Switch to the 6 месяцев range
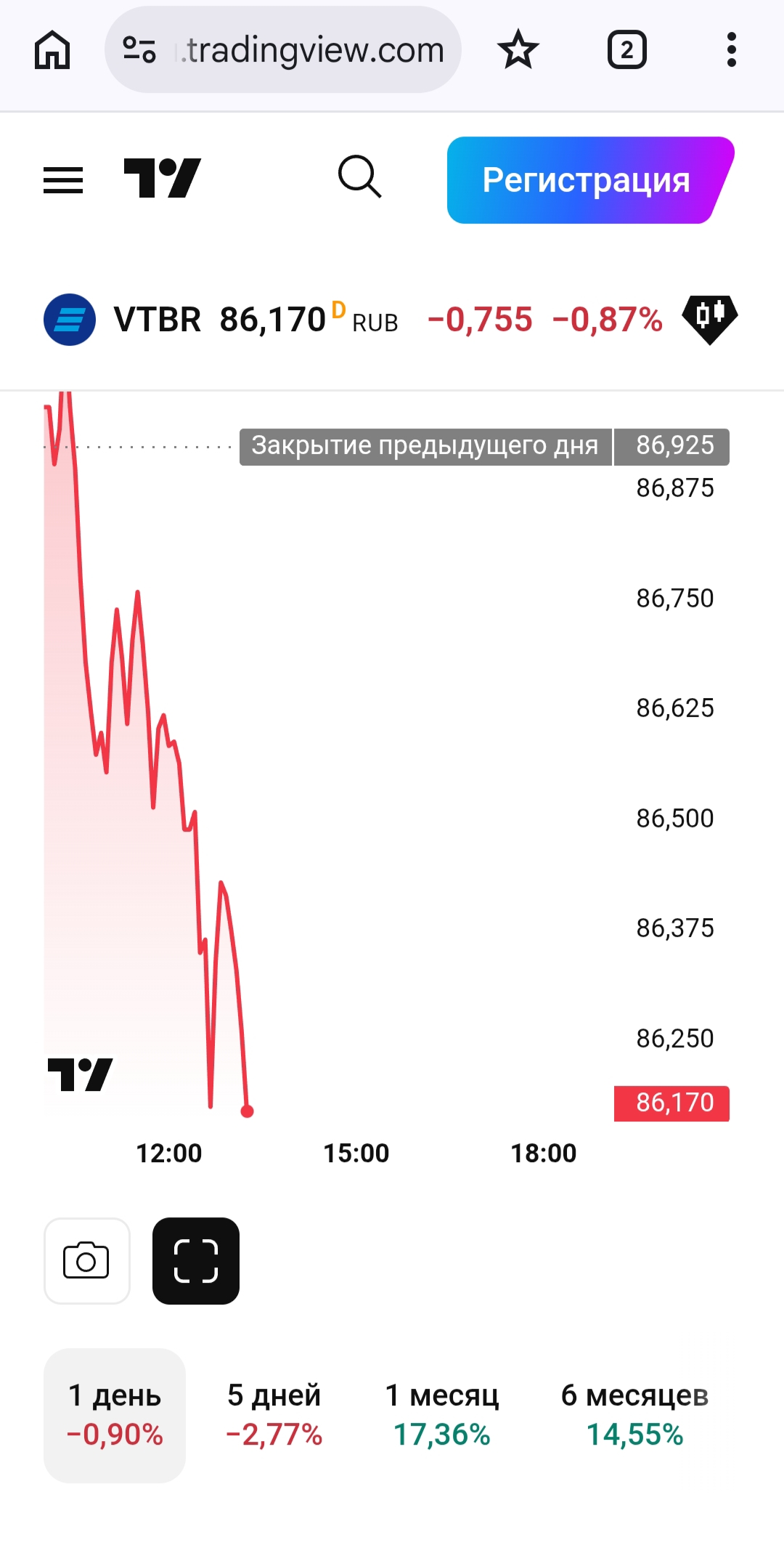This screenshot has width=784, height=1545. tap(634, 1415)
